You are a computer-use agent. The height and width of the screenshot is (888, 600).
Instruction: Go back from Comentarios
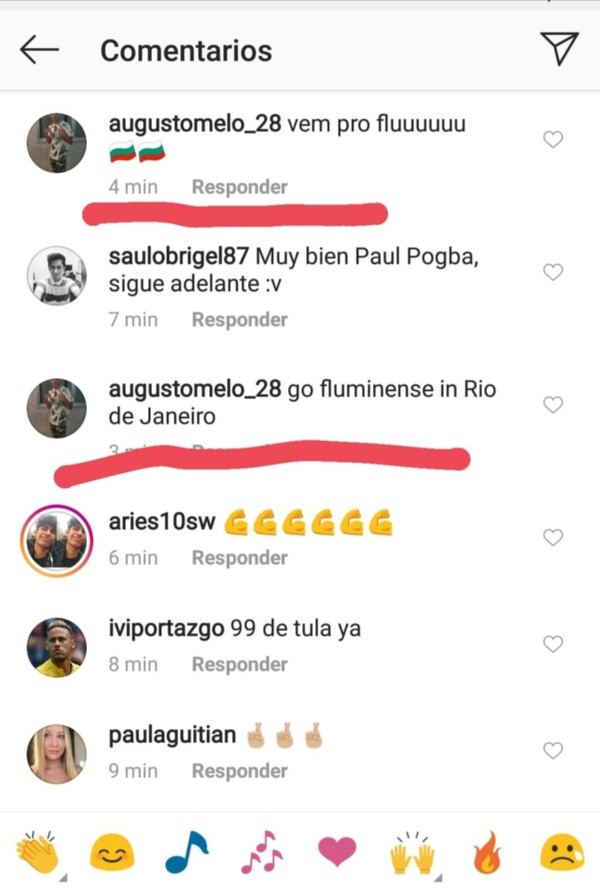(40, 50)
